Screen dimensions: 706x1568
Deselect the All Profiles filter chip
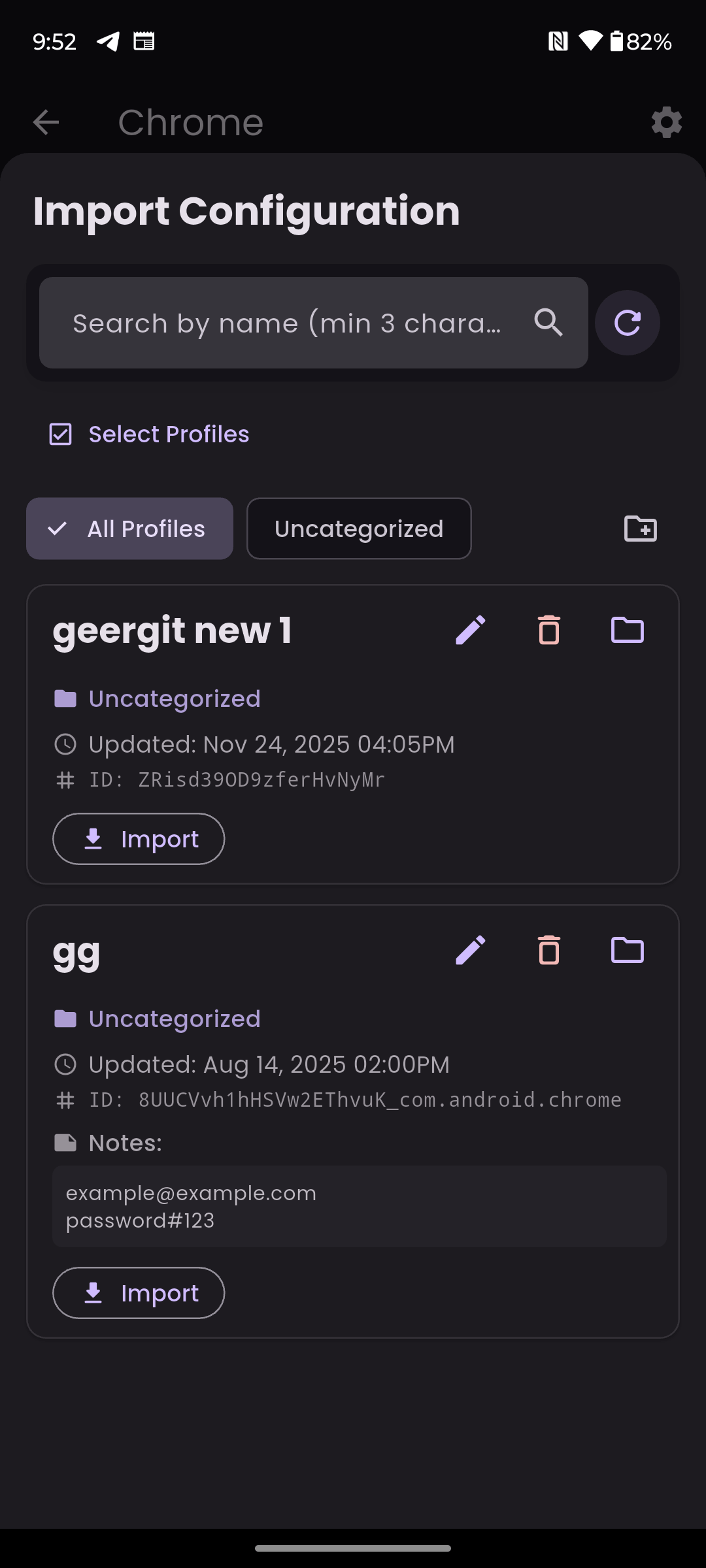[129, 529]
